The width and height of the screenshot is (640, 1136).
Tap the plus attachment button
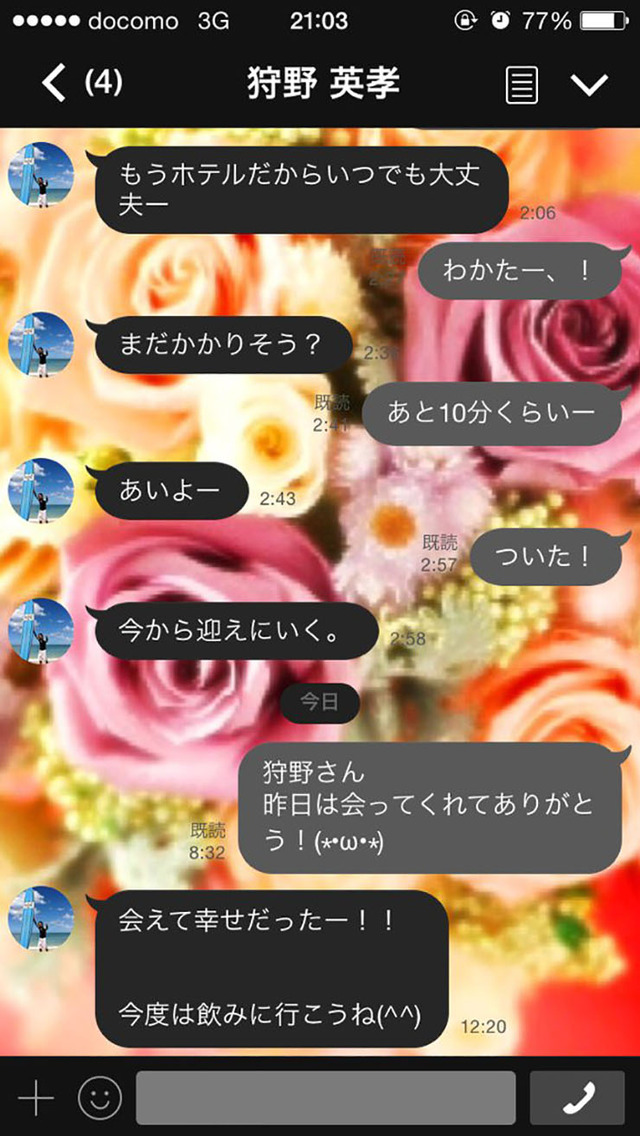pos(36,1099)
